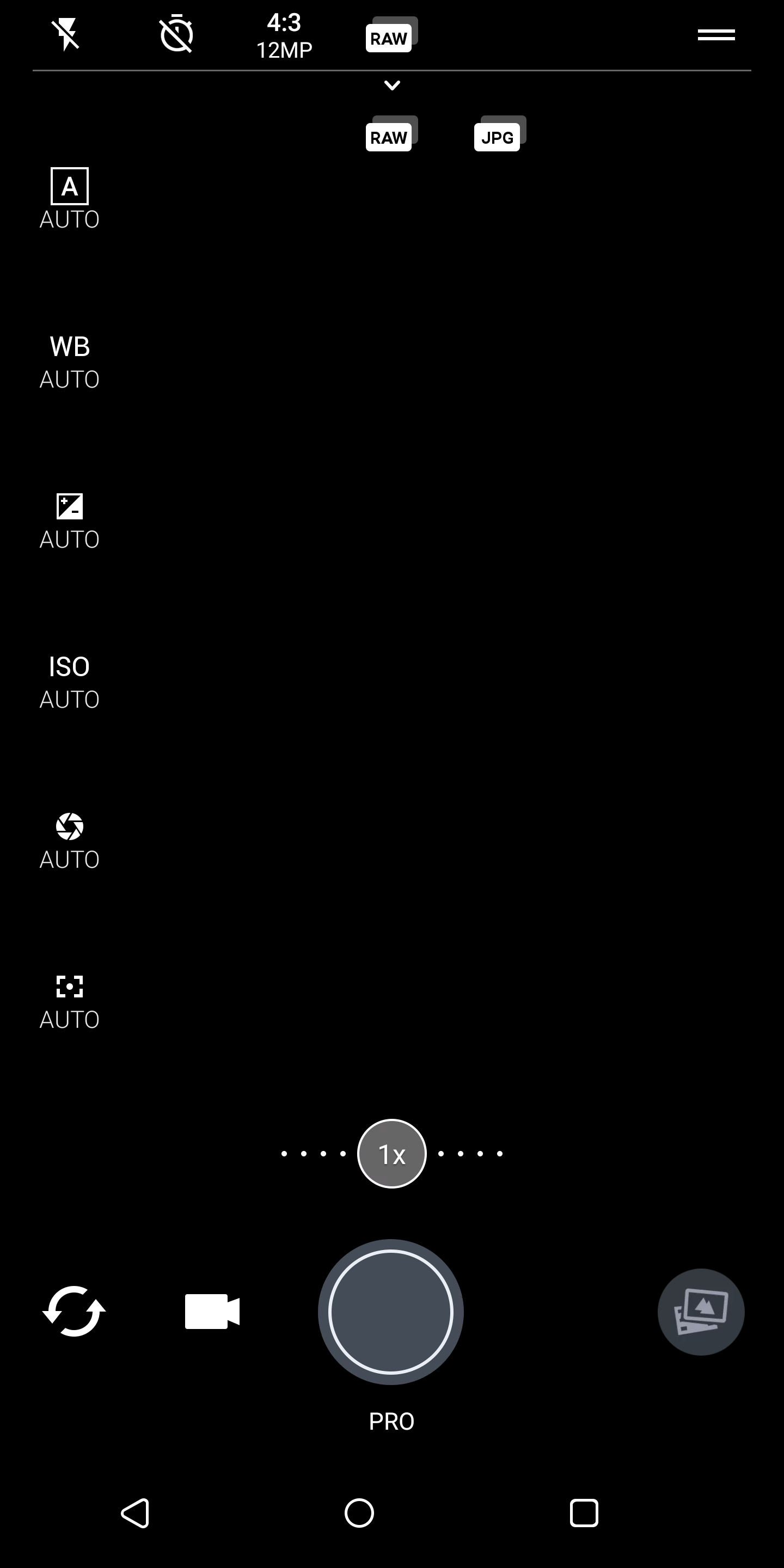Open the focus mode control
Screen dimensions: 784x1568
69,1002
